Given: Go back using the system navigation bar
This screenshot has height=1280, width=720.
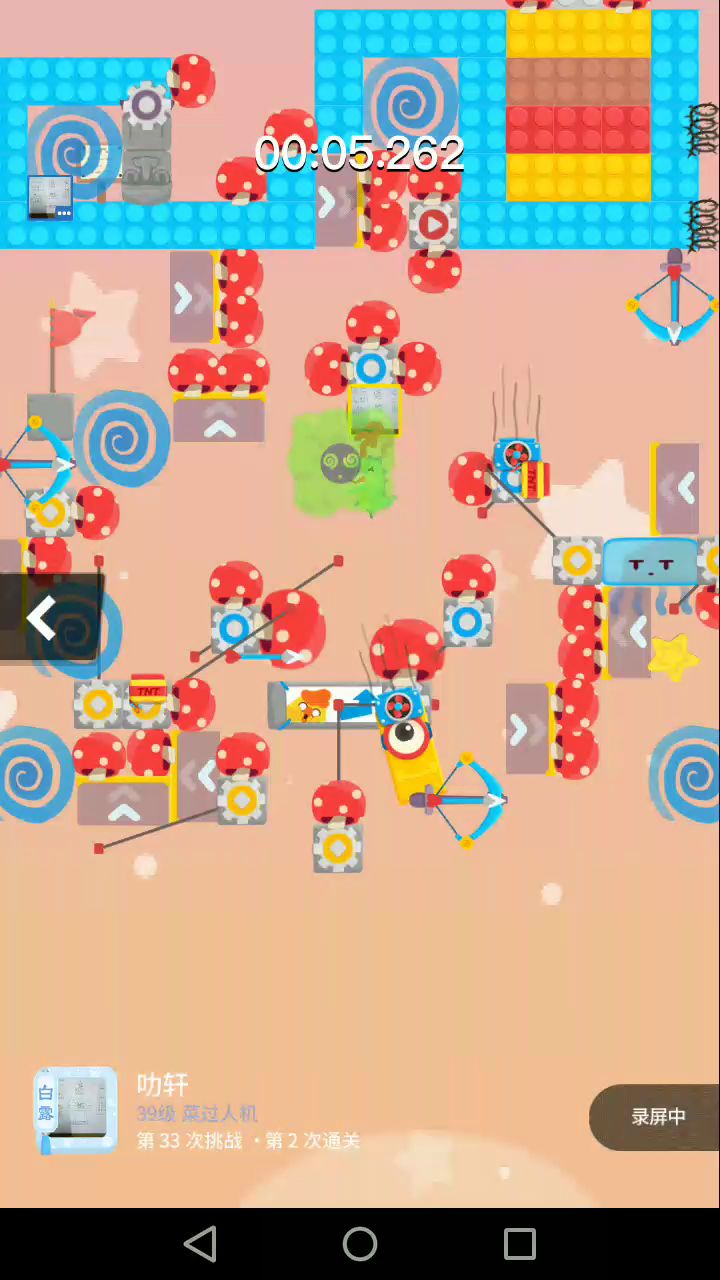Looking at the screenshot, I should tap(200, 1244).
